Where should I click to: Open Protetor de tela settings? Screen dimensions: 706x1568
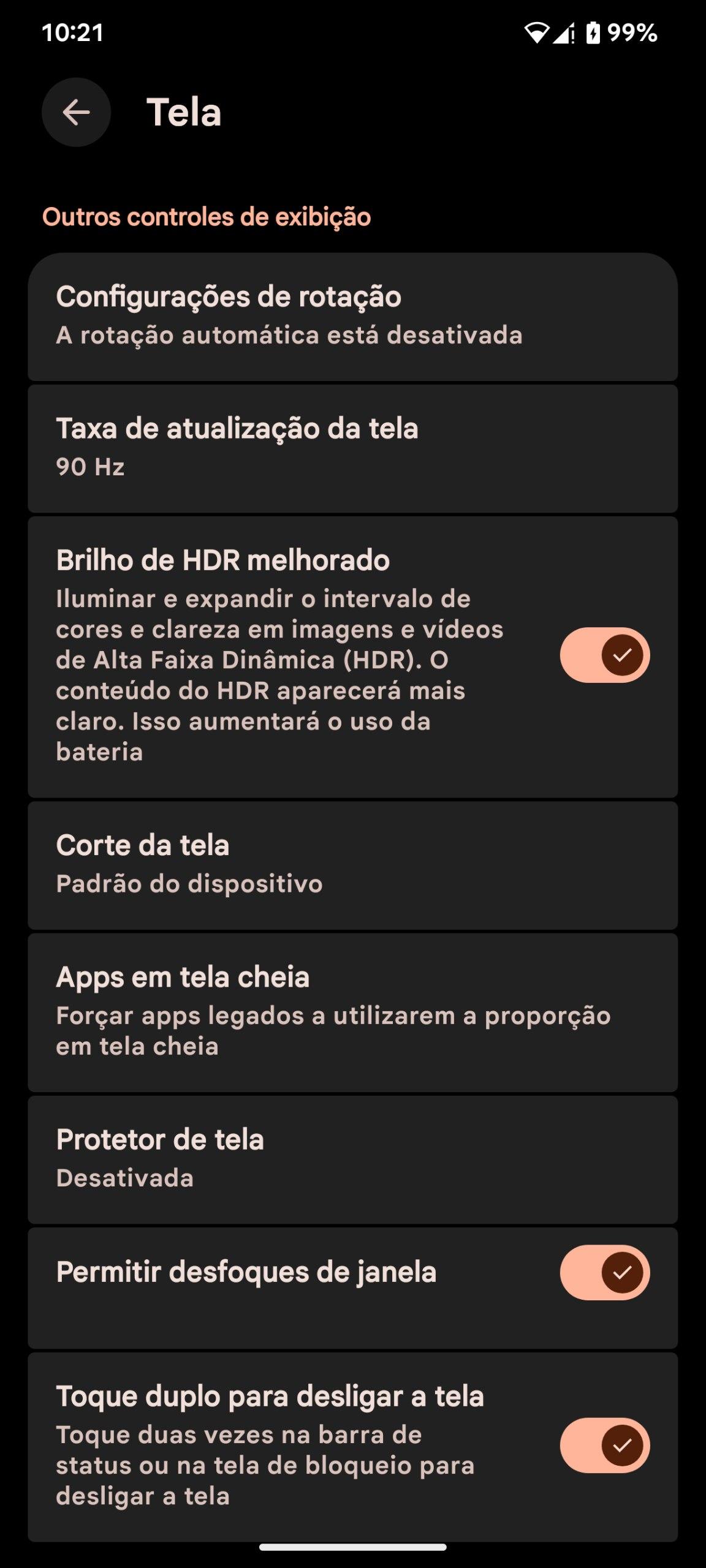click(x=352, y=1158)
